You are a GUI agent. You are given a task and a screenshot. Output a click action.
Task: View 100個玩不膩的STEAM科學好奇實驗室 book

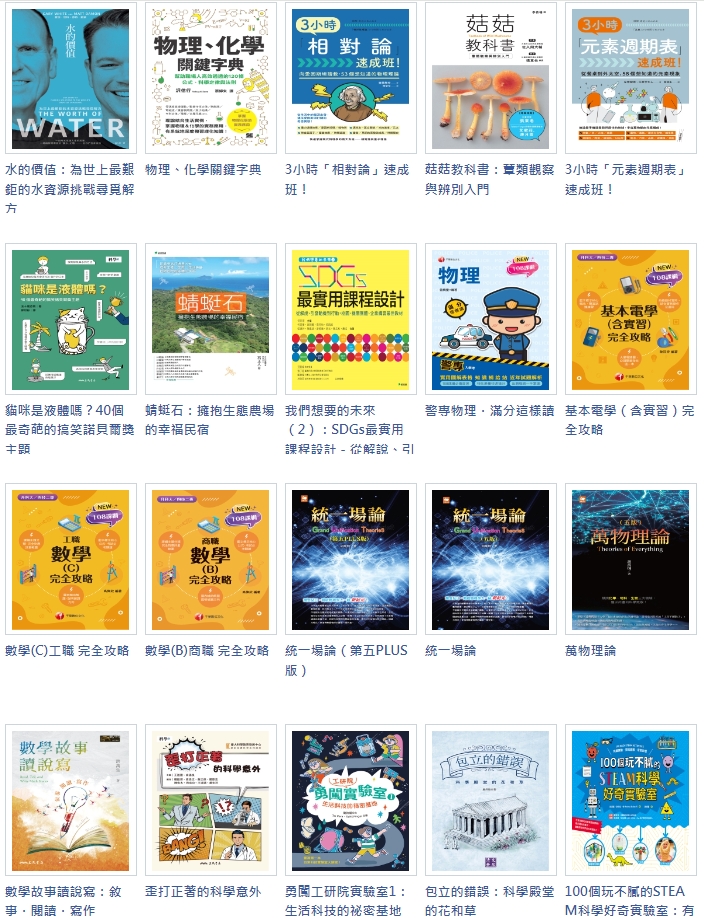pos(630,800)
